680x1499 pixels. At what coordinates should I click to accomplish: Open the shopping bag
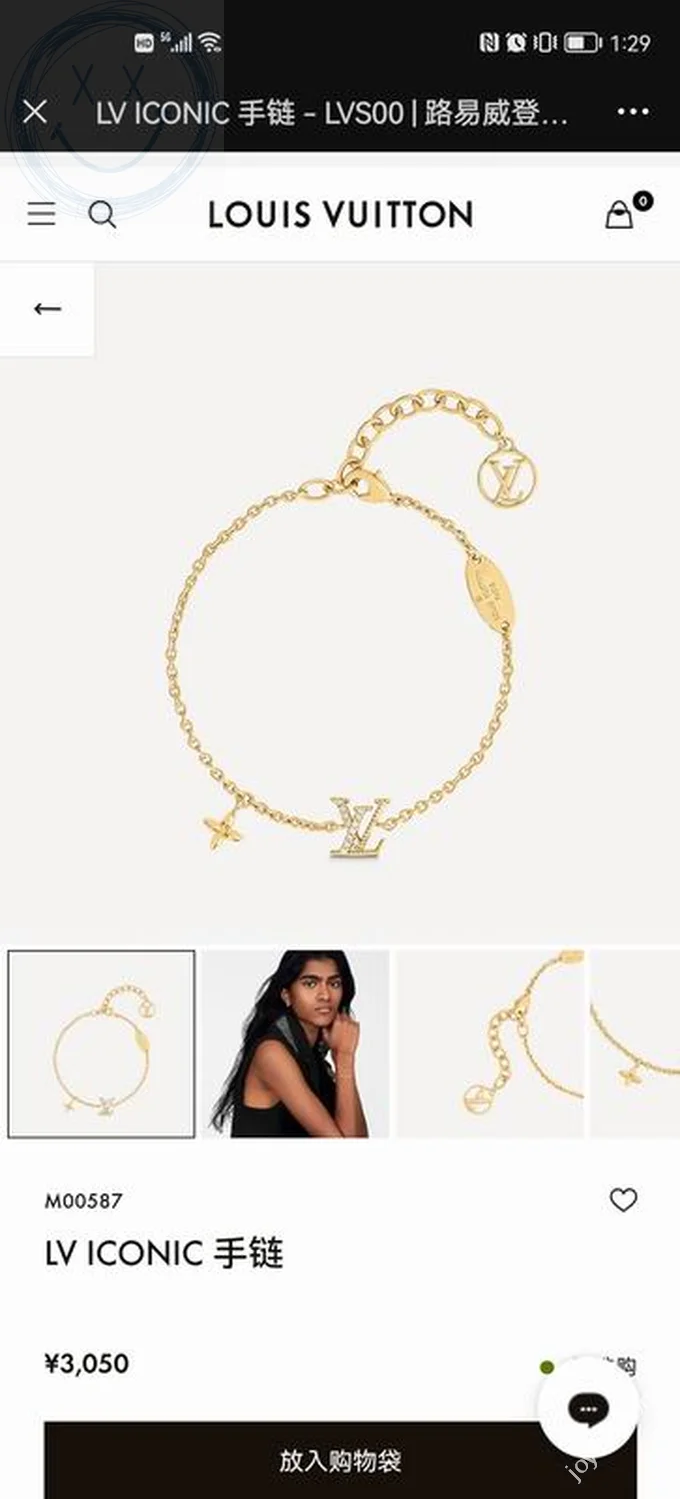coord(620,214)
